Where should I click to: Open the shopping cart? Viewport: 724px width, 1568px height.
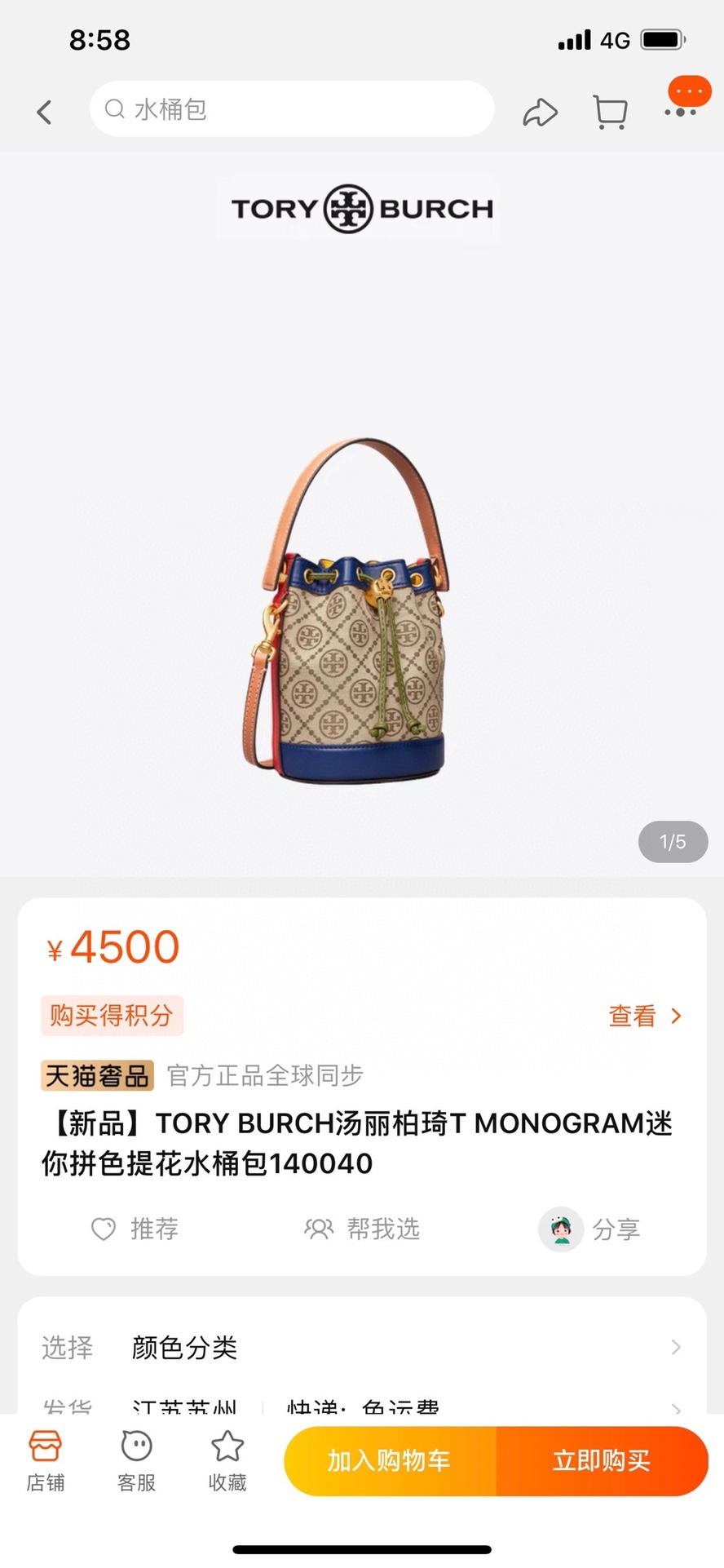pyautogui.click(x=610, y=112)
